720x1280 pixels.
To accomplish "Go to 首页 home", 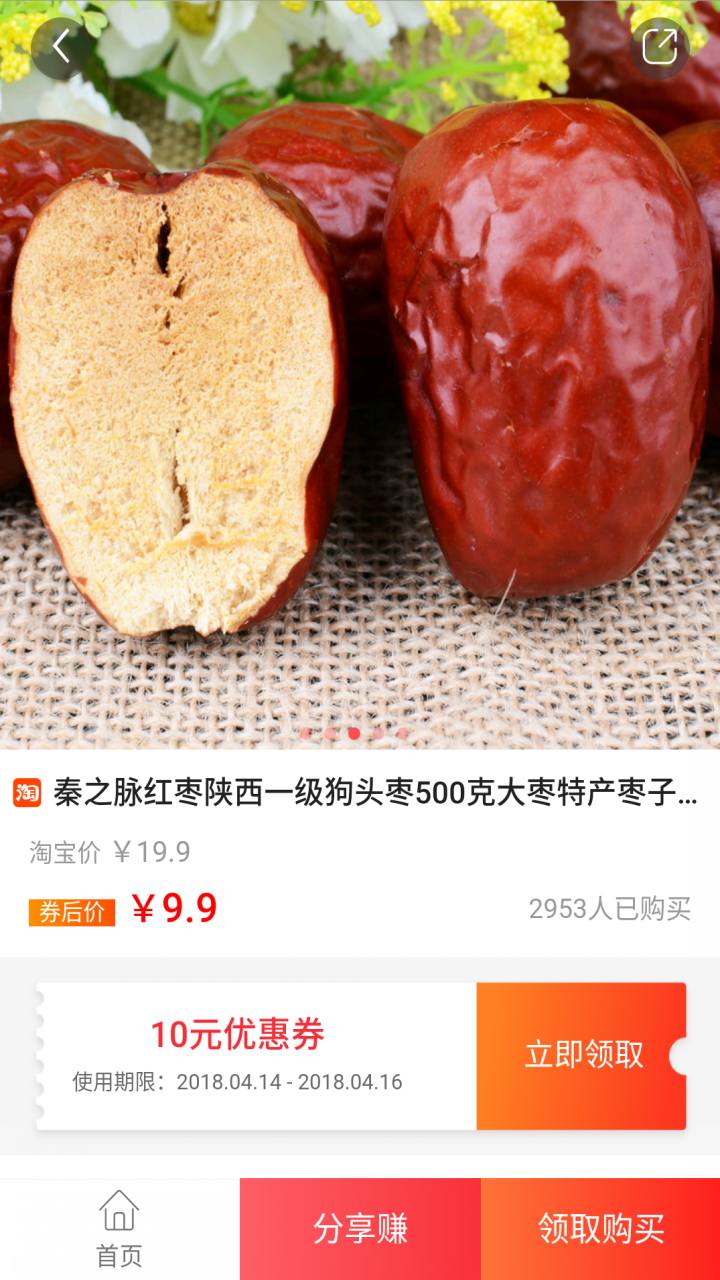I will (x=119, y=1229).
